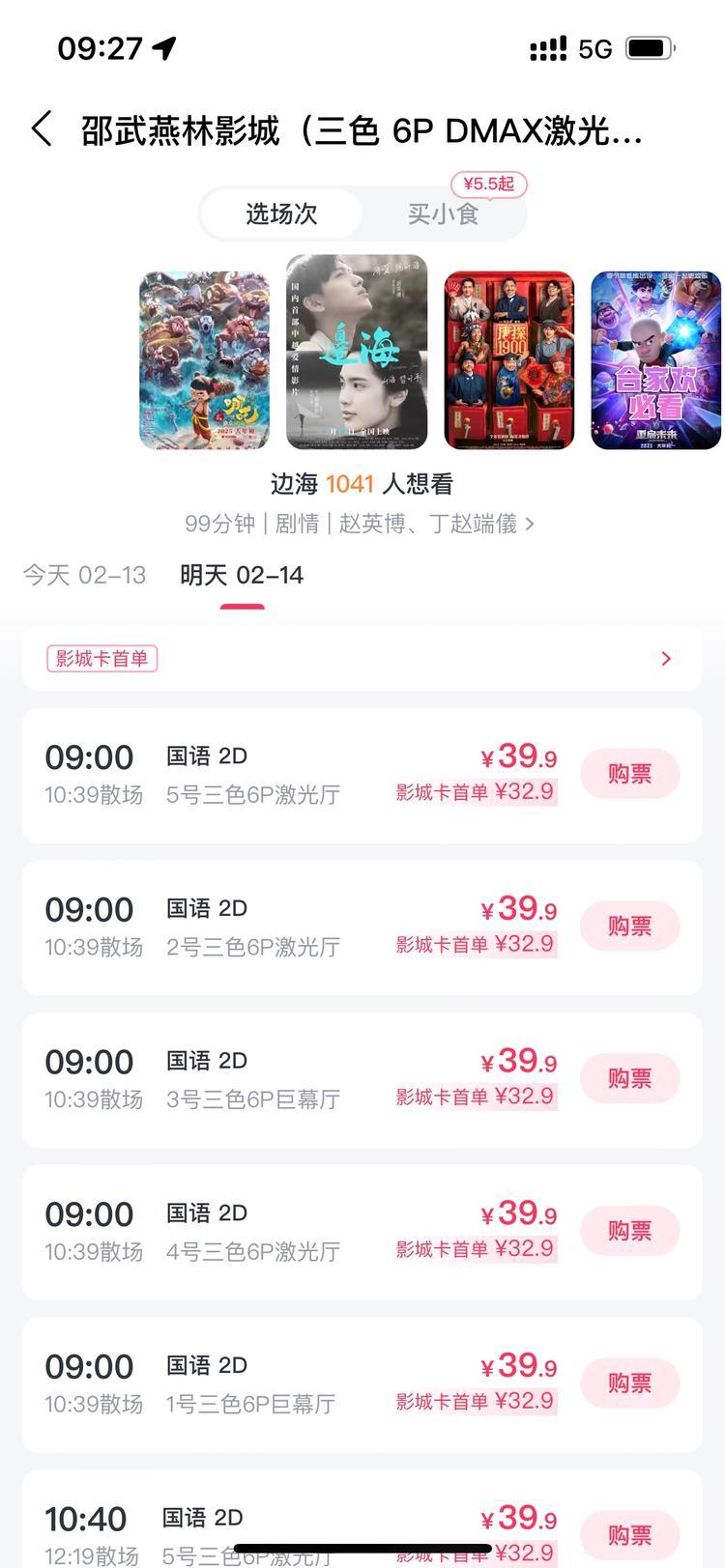Switch to the 买小食 tab

(443, 214)
